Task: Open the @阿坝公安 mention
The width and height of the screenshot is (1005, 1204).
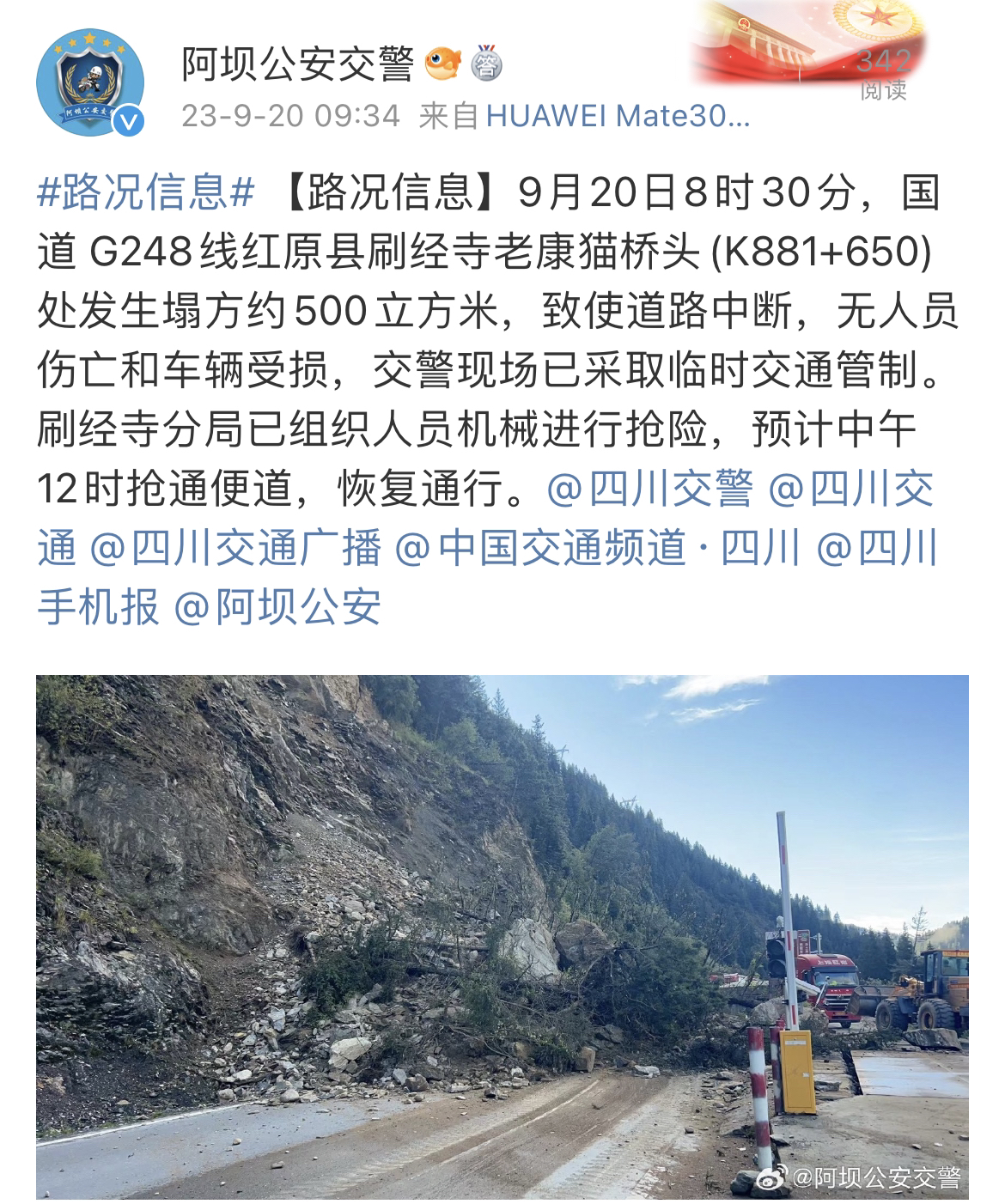Action: coord(277,606)
